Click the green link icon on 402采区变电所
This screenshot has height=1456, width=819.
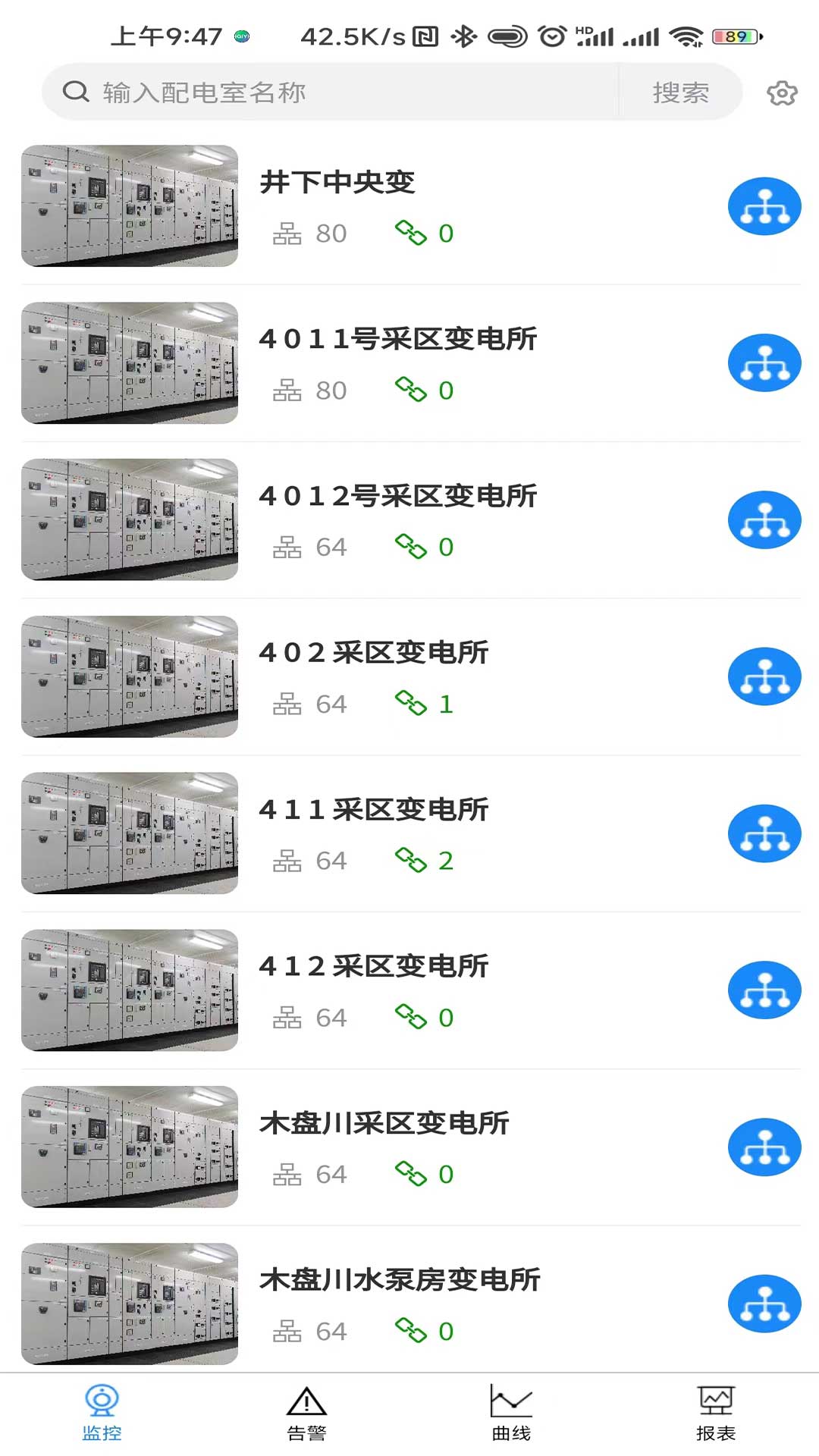click(412, 703)
